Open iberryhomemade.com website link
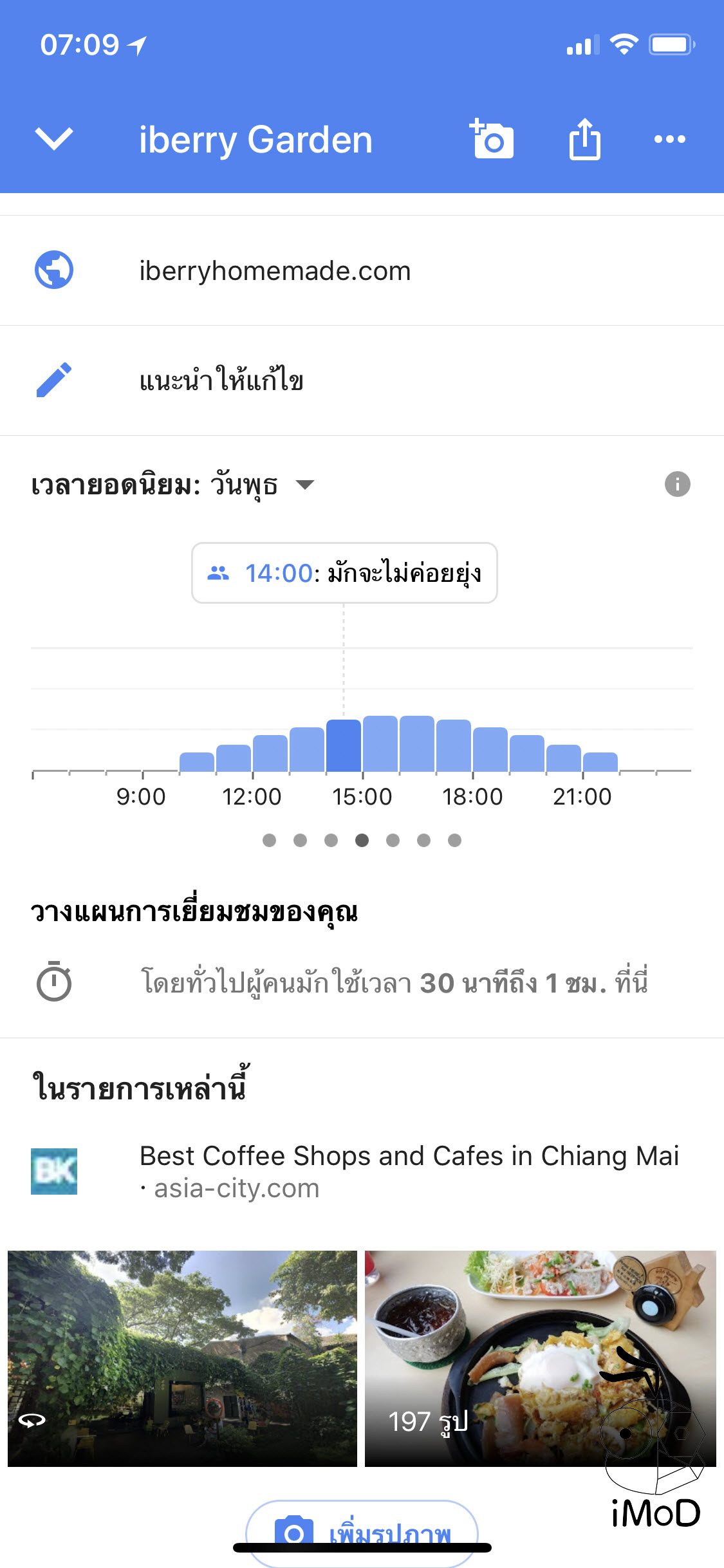This screenshot has width=724, height=1568. [x=275, y=270]
